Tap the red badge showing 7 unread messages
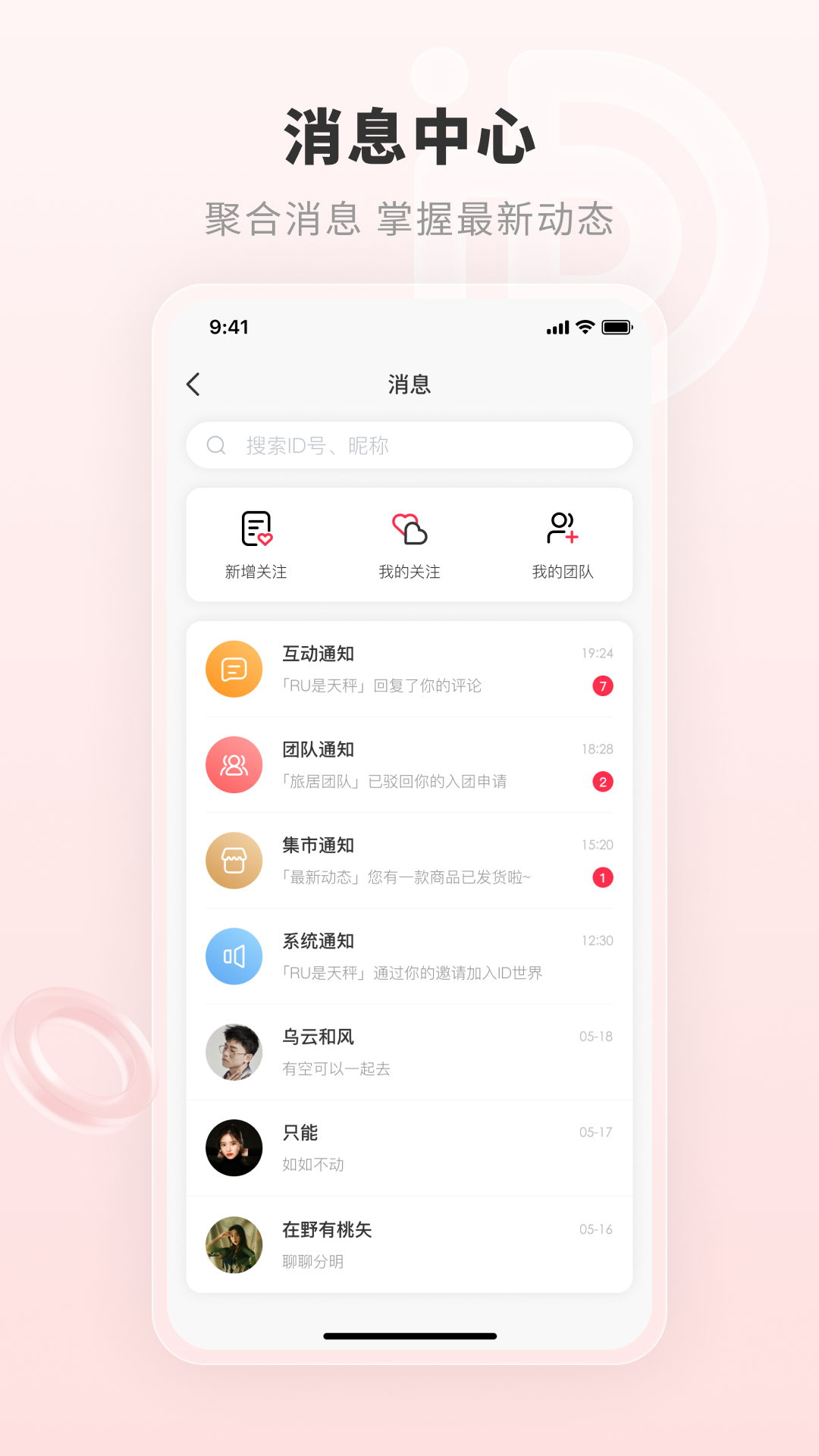Viewport: 819px width, 1456px height. click(x=601, y=686)
